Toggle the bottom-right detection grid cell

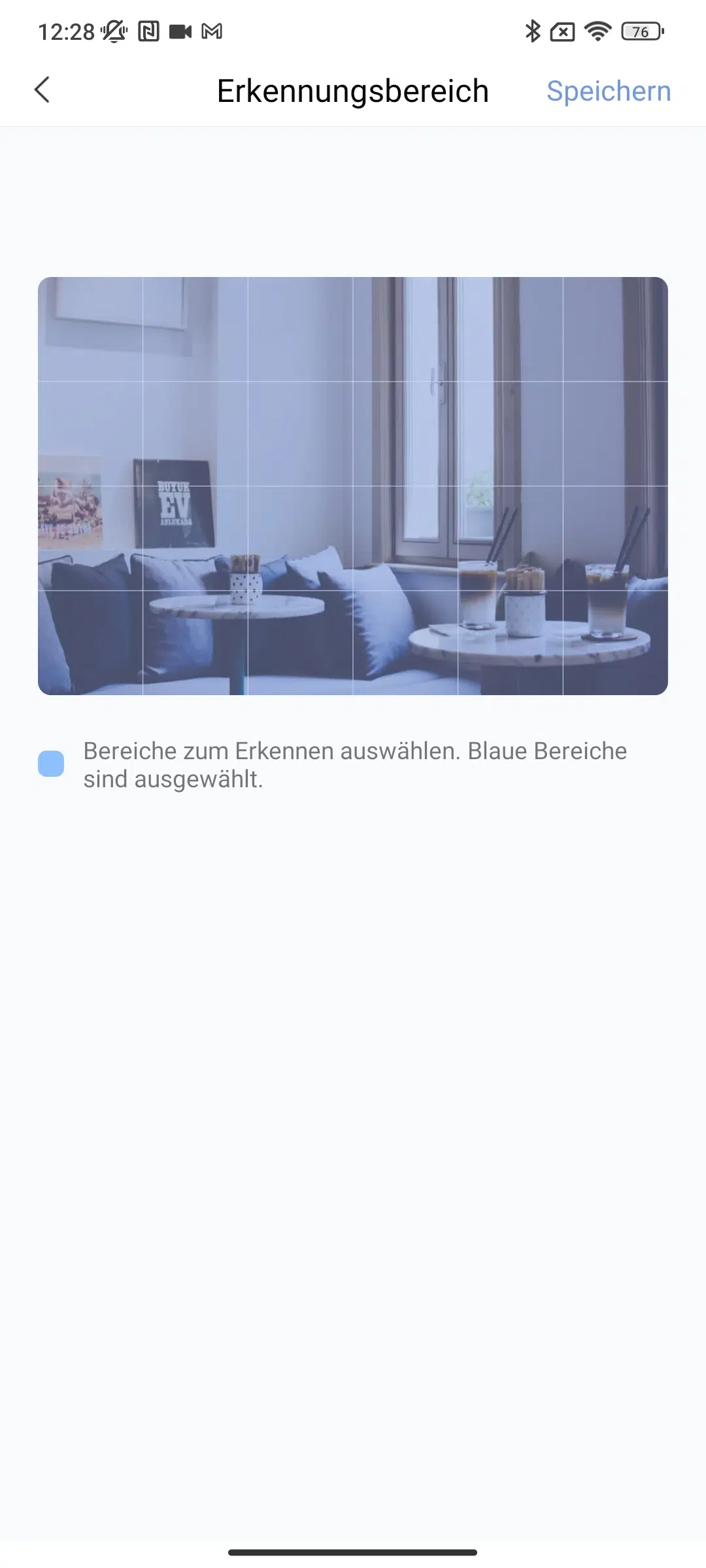(615, 643)
